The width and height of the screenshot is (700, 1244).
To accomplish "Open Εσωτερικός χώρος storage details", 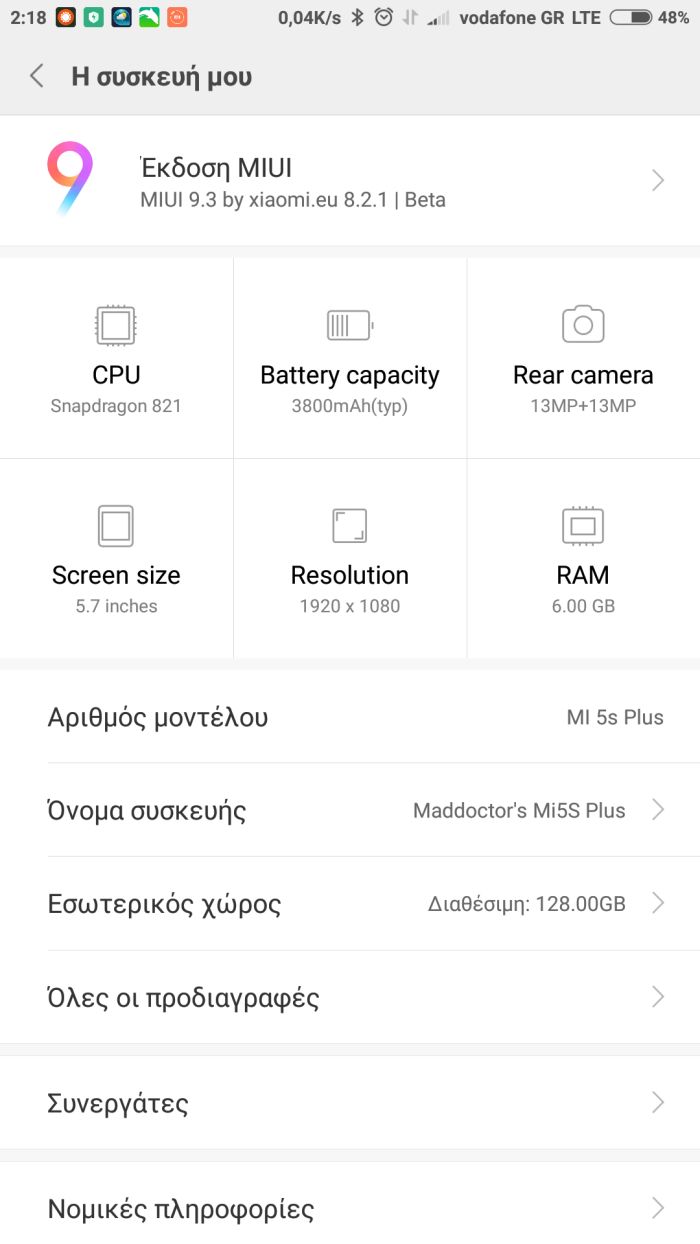I will (x=350, y=904).
